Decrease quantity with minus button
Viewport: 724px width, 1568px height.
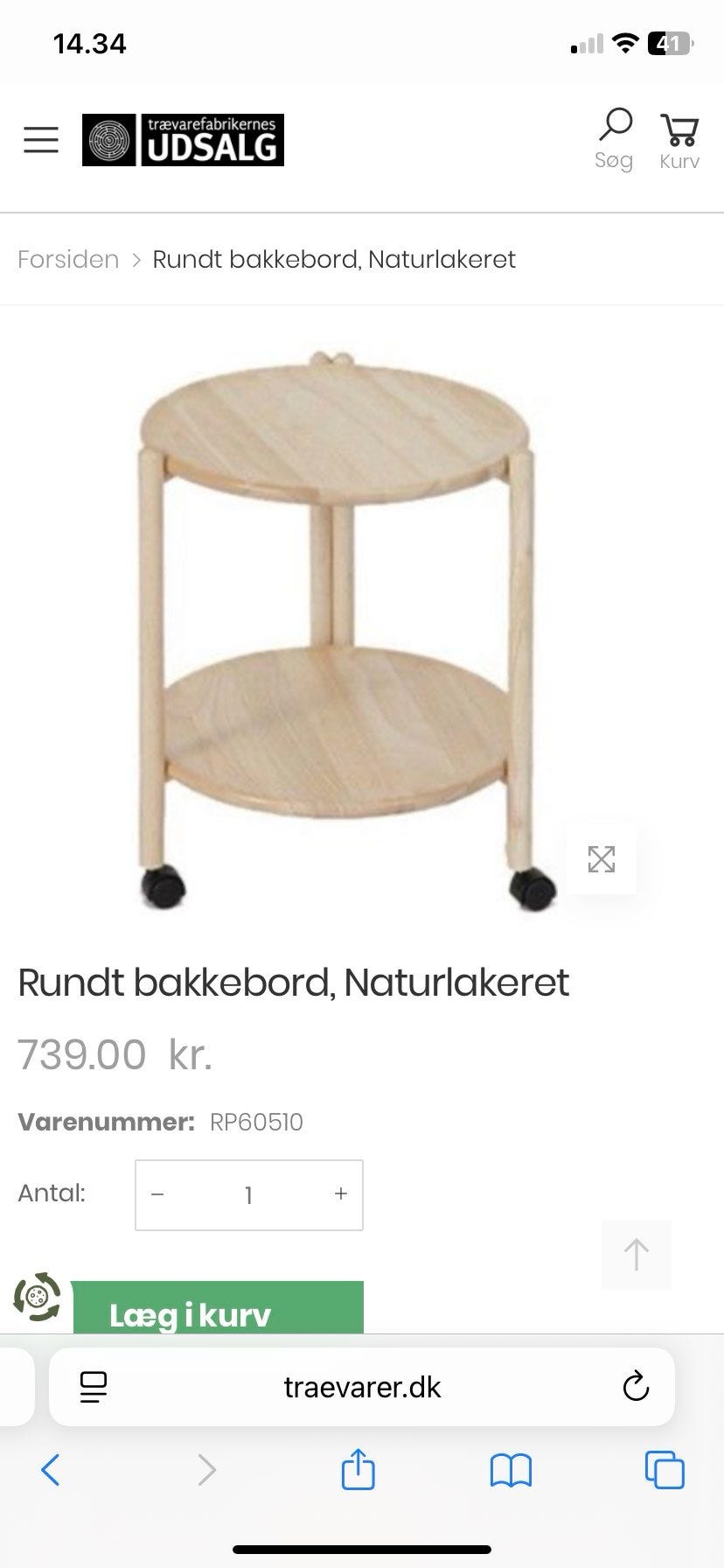coord(158,1194)
